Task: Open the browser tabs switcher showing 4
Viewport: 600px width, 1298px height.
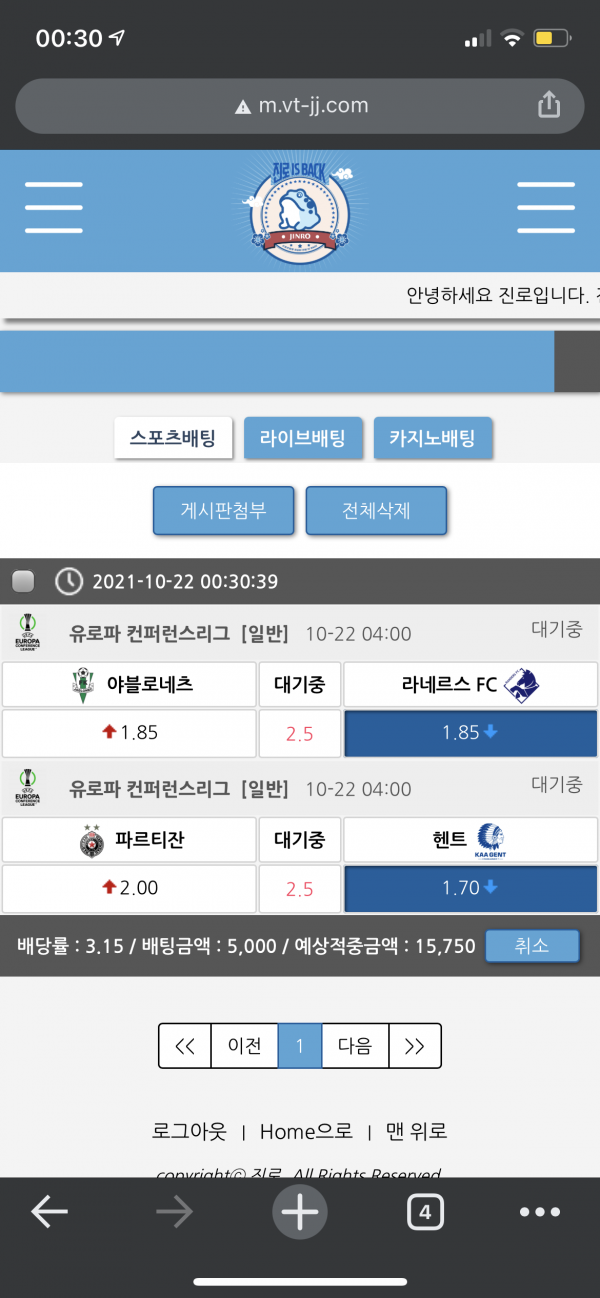Action: click(425, 1213)
